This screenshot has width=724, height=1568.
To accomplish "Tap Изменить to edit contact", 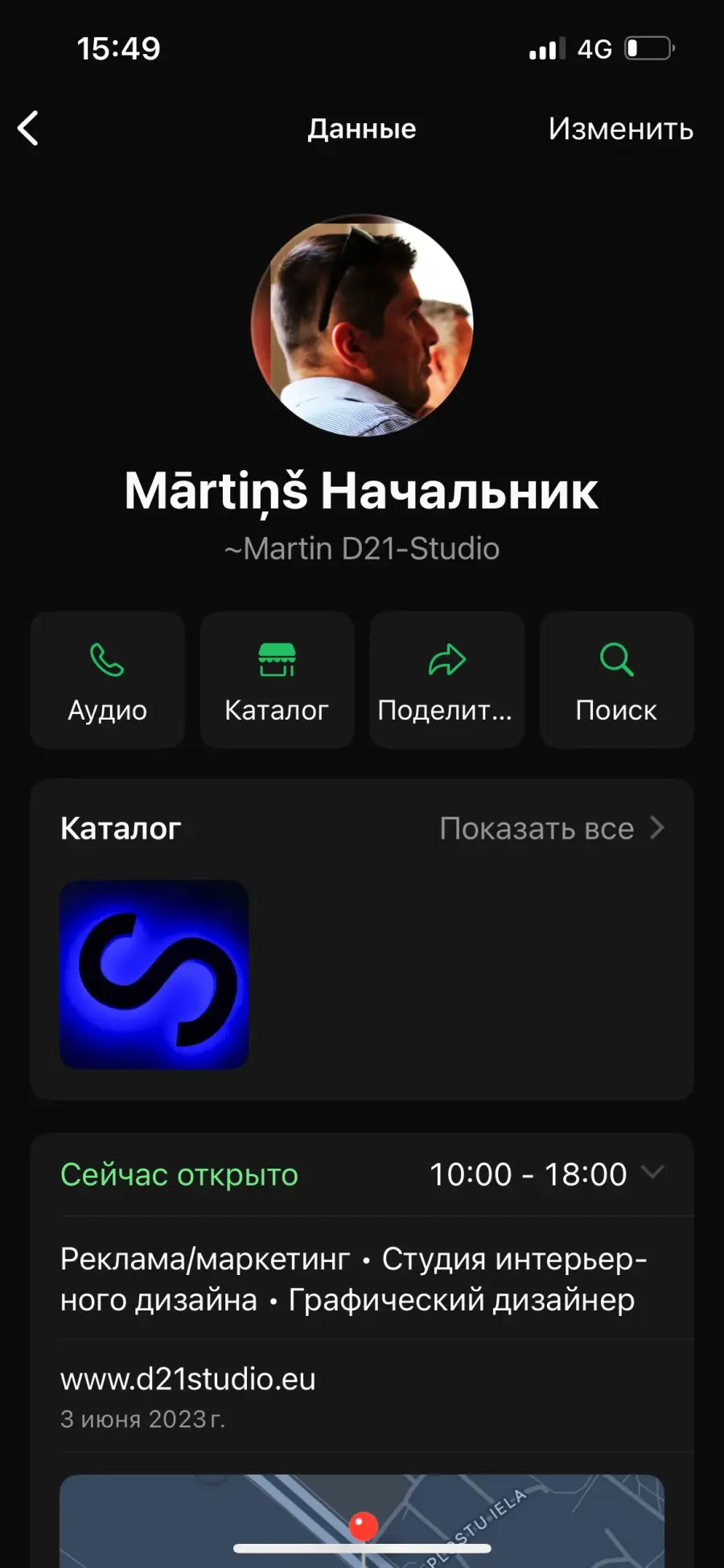I will point(620,129).
